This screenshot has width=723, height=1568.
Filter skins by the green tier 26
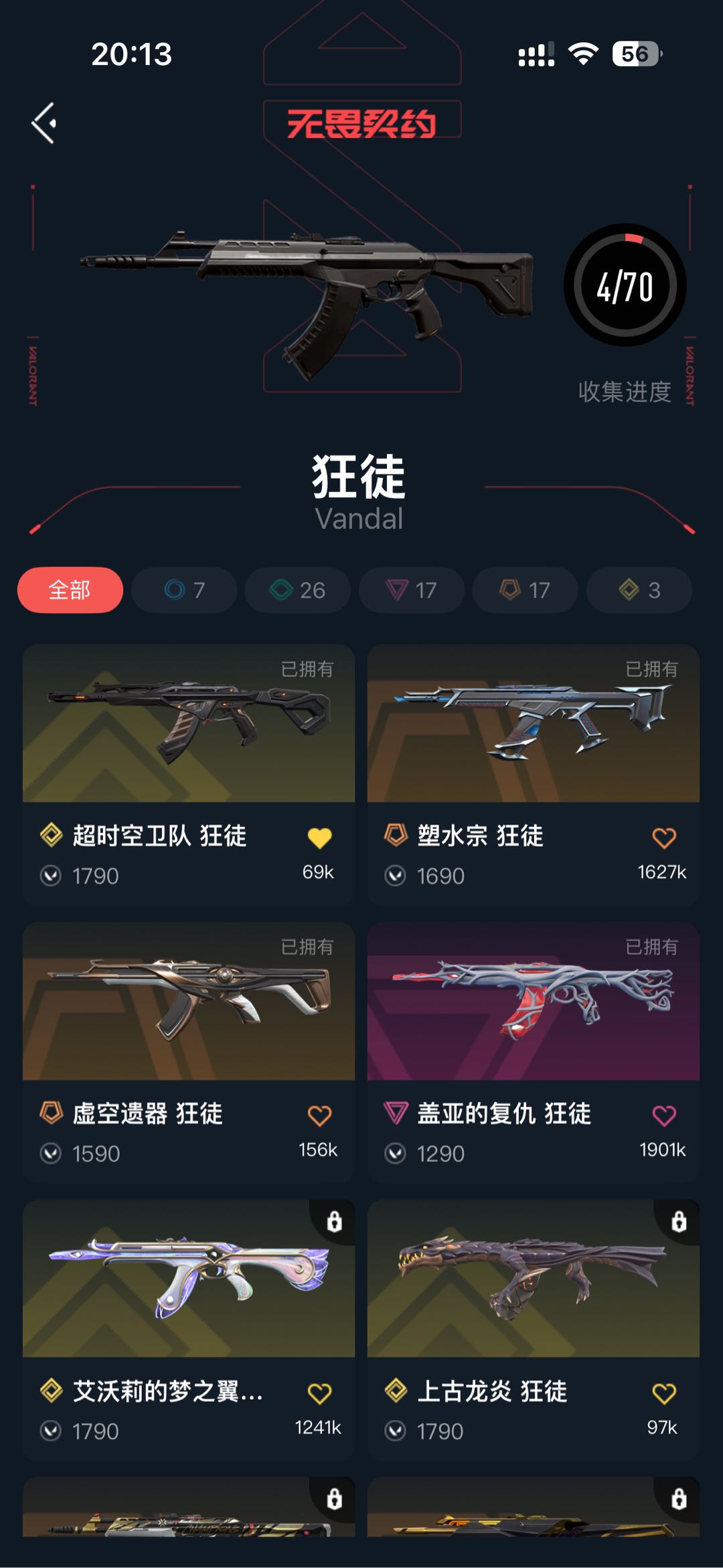[298, 590]
